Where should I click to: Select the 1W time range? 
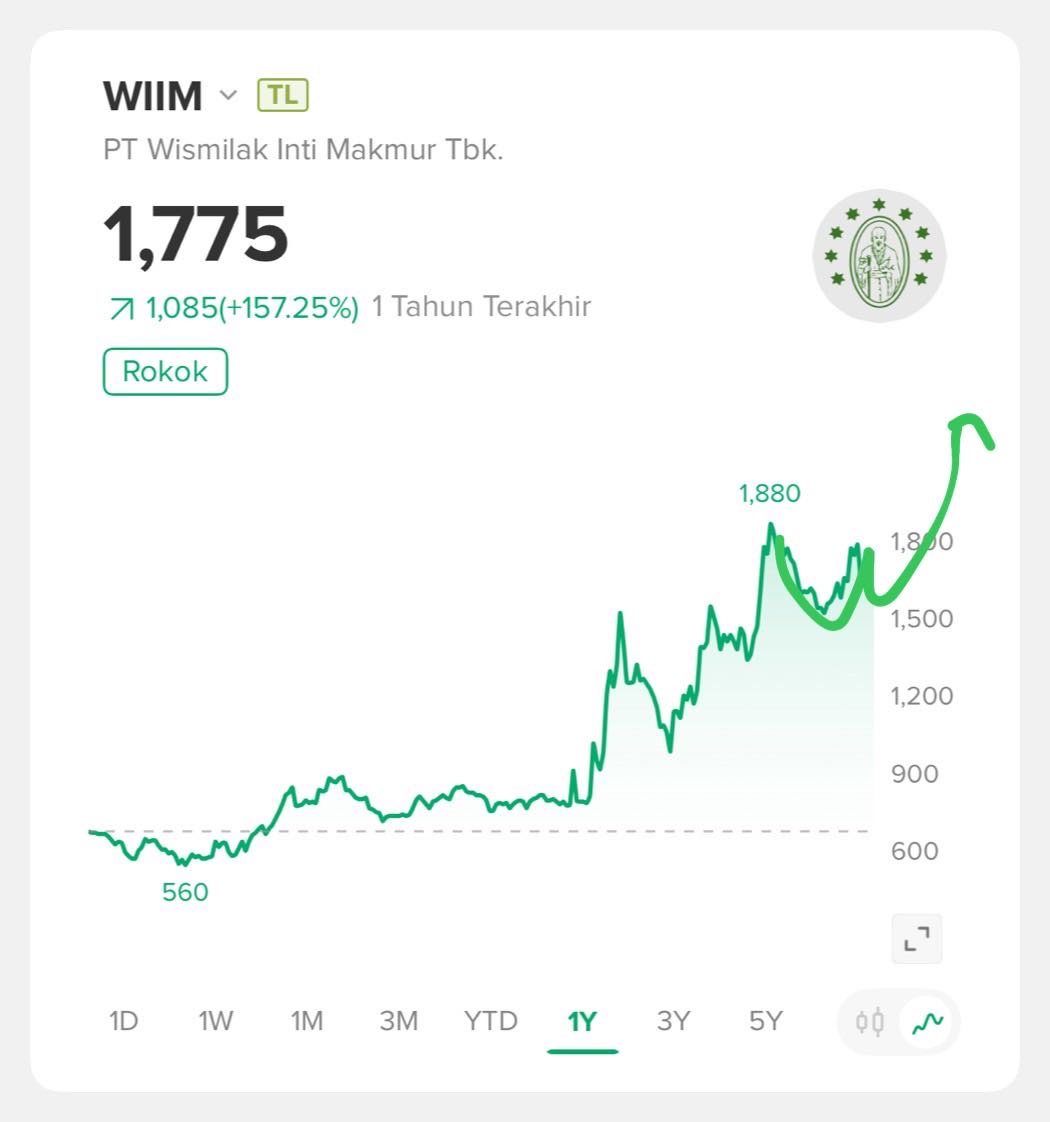(215, 1021)
